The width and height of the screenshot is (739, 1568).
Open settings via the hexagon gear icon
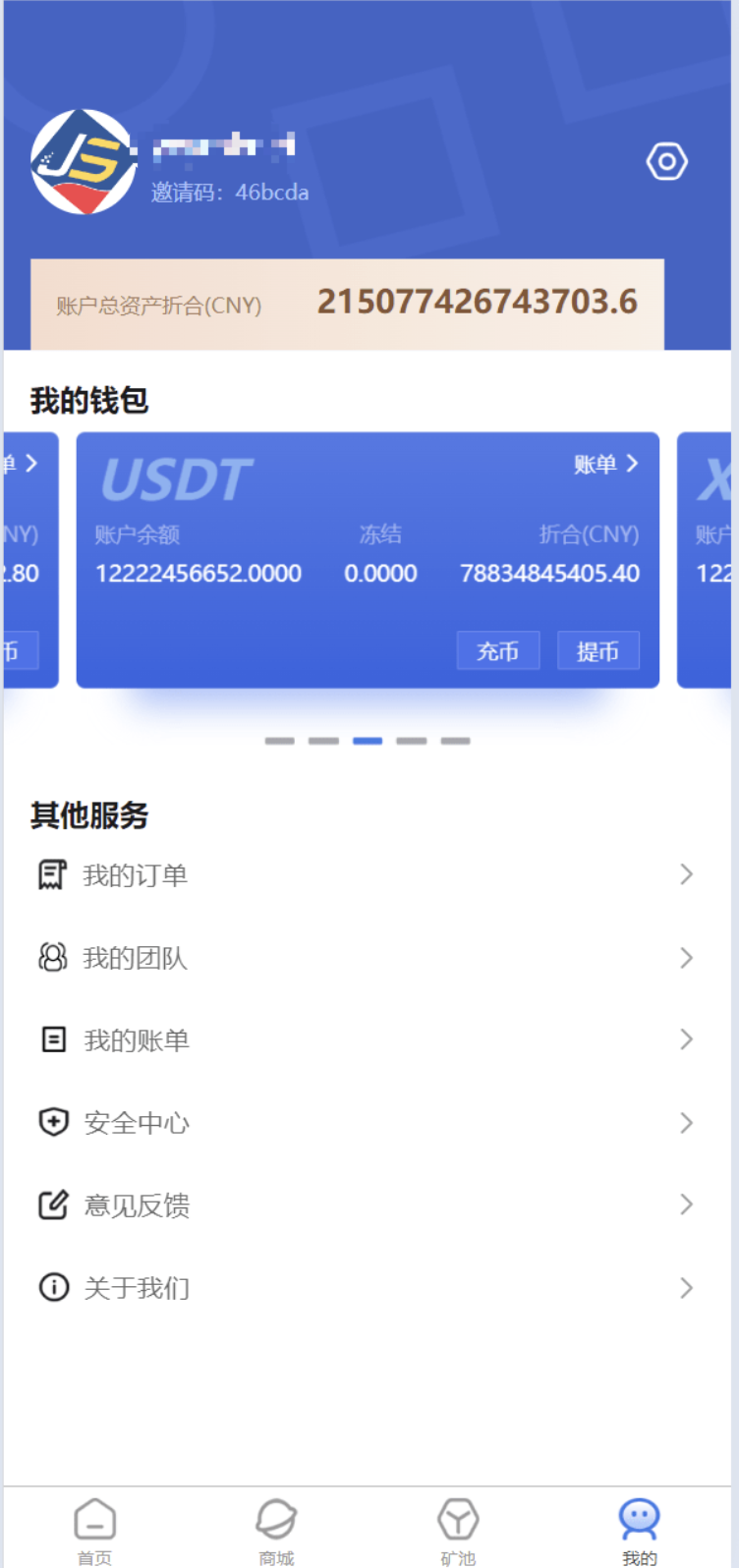tap(666, 162)
